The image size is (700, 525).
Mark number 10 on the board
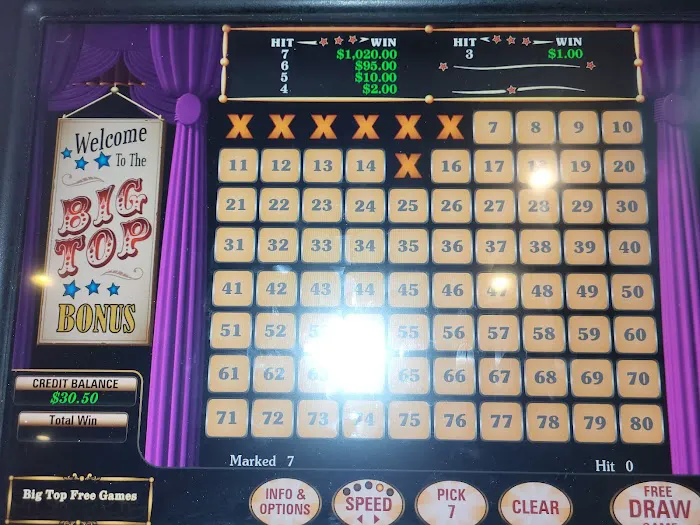[622, 127]
